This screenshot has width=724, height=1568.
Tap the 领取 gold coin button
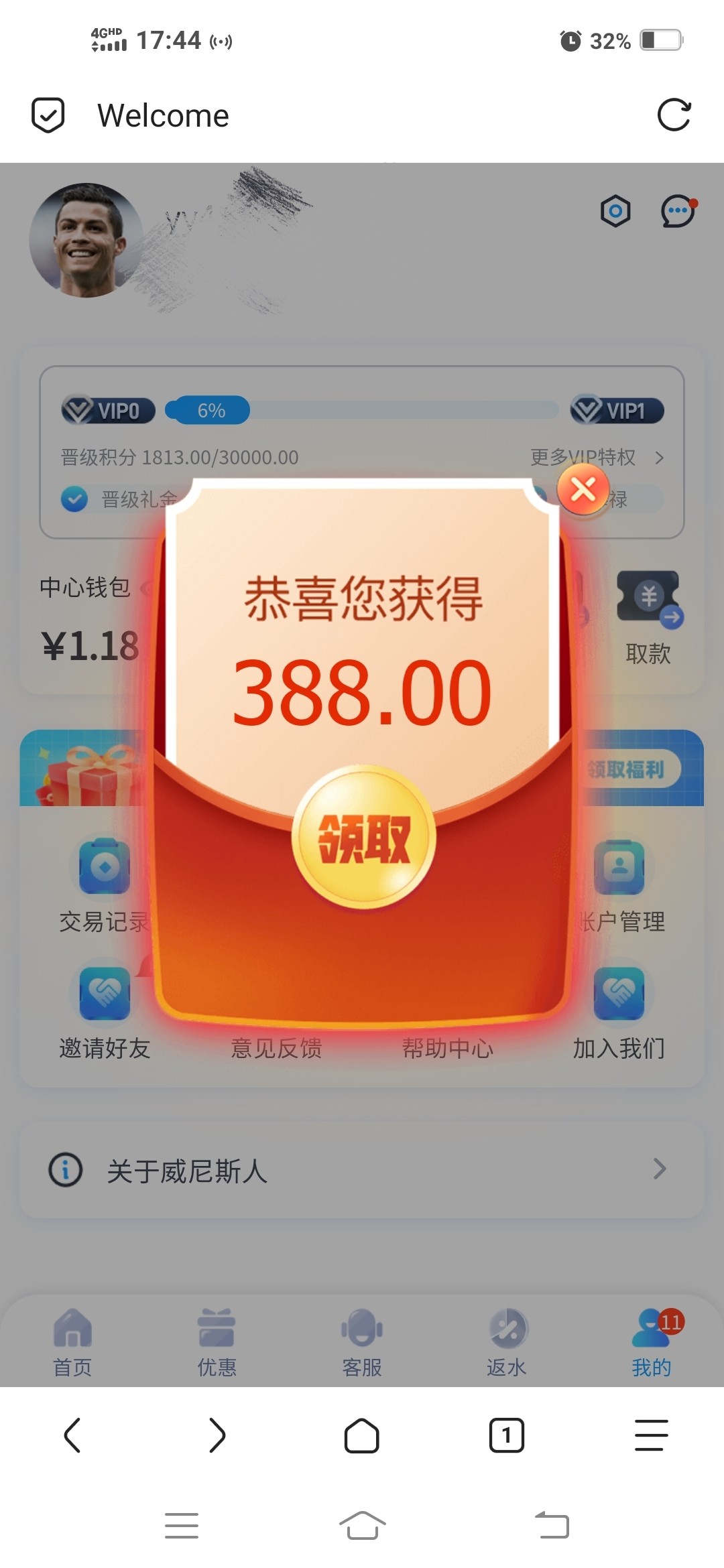(x=363, y=838)
